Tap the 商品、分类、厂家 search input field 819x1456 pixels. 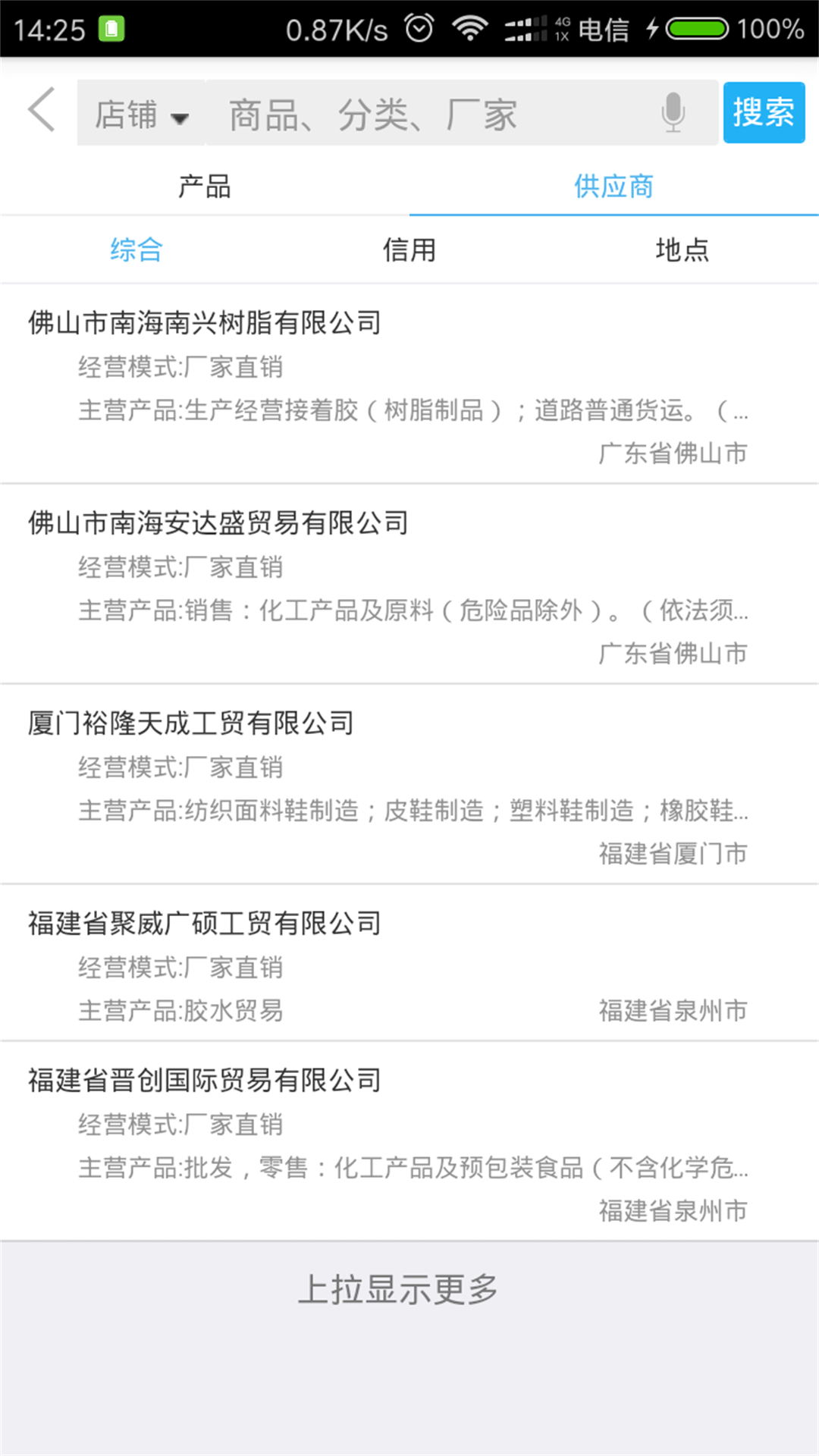pyautogui.click(x=425, y=112)
